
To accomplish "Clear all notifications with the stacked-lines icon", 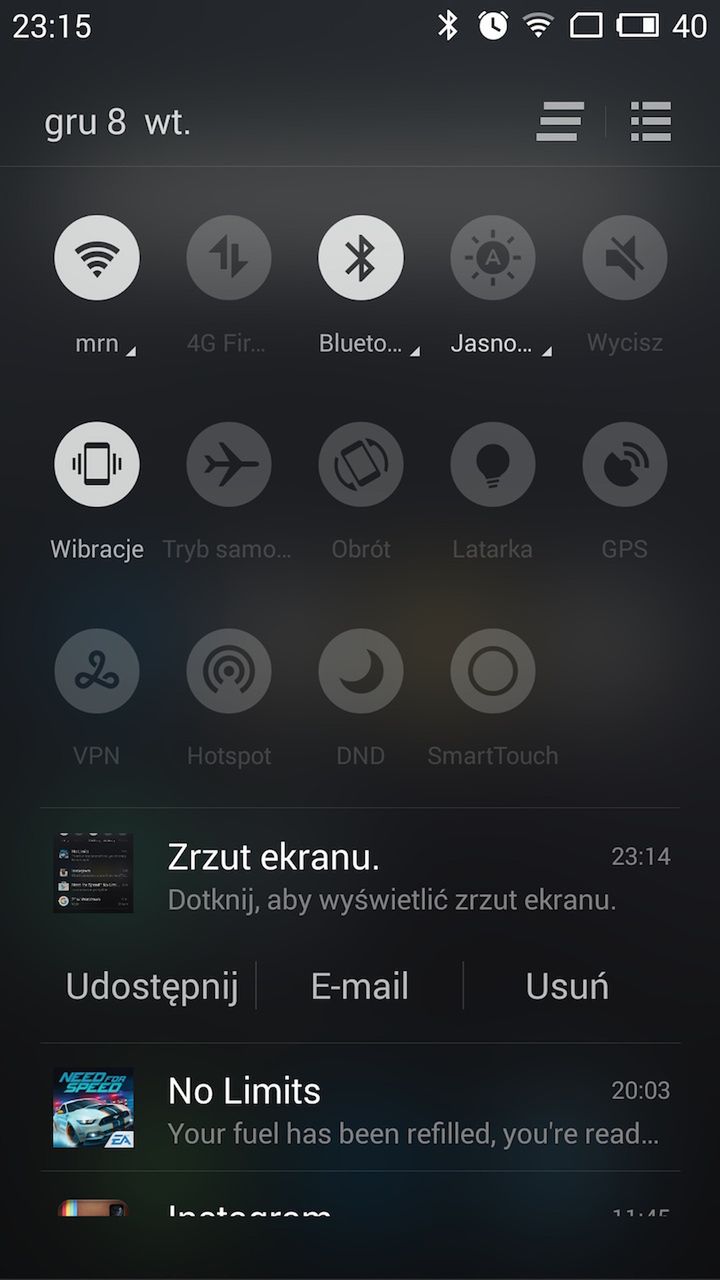I will (560, 122).
